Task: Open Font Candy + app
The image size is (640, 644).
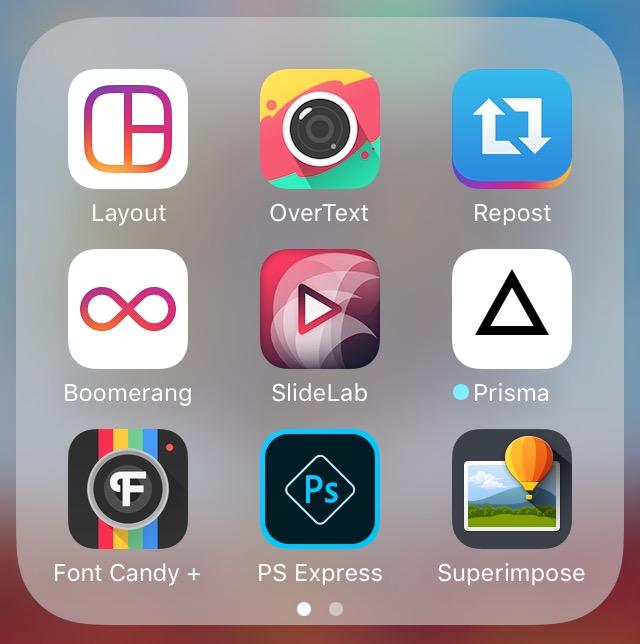Action: (x=128, y=489)
